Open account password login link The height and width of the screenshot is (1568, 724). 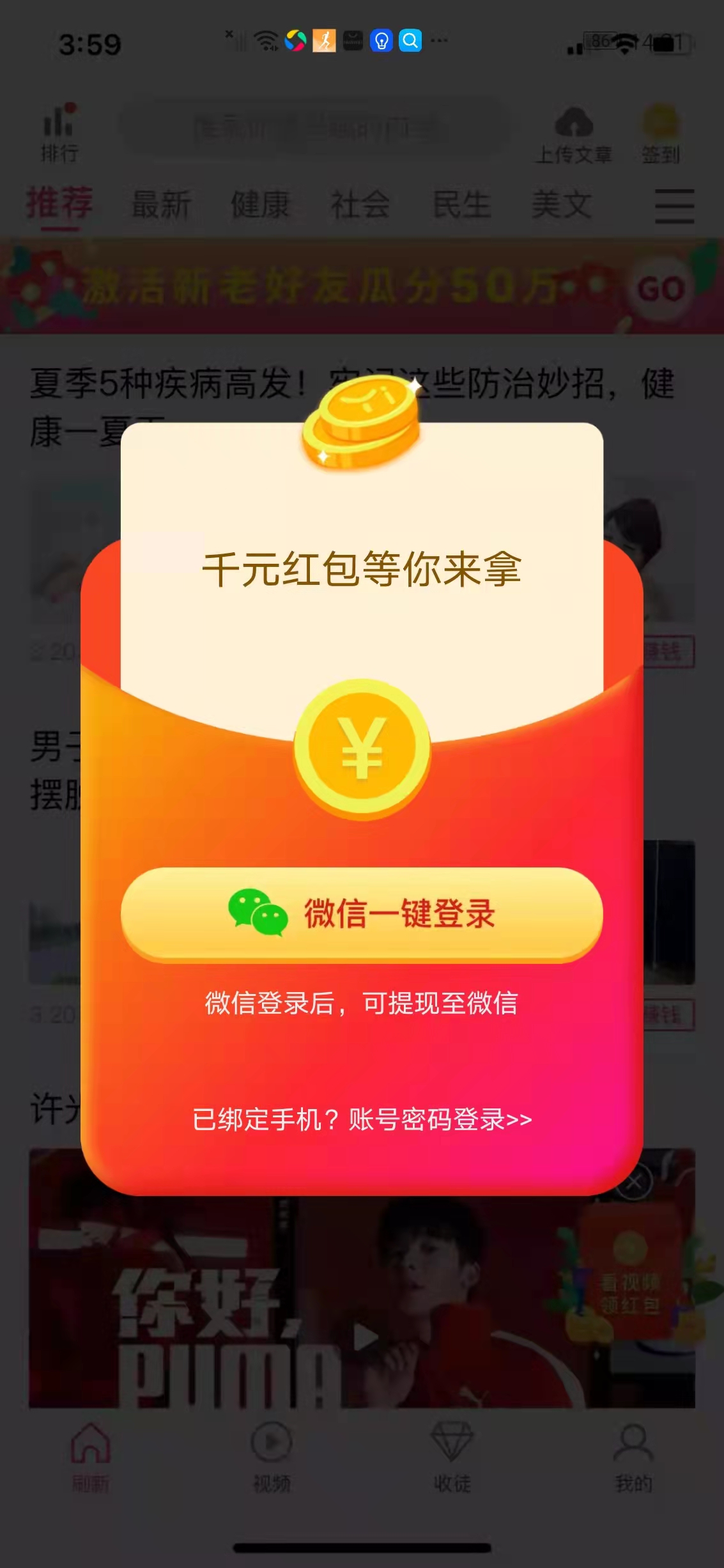tap(362, 1119)
